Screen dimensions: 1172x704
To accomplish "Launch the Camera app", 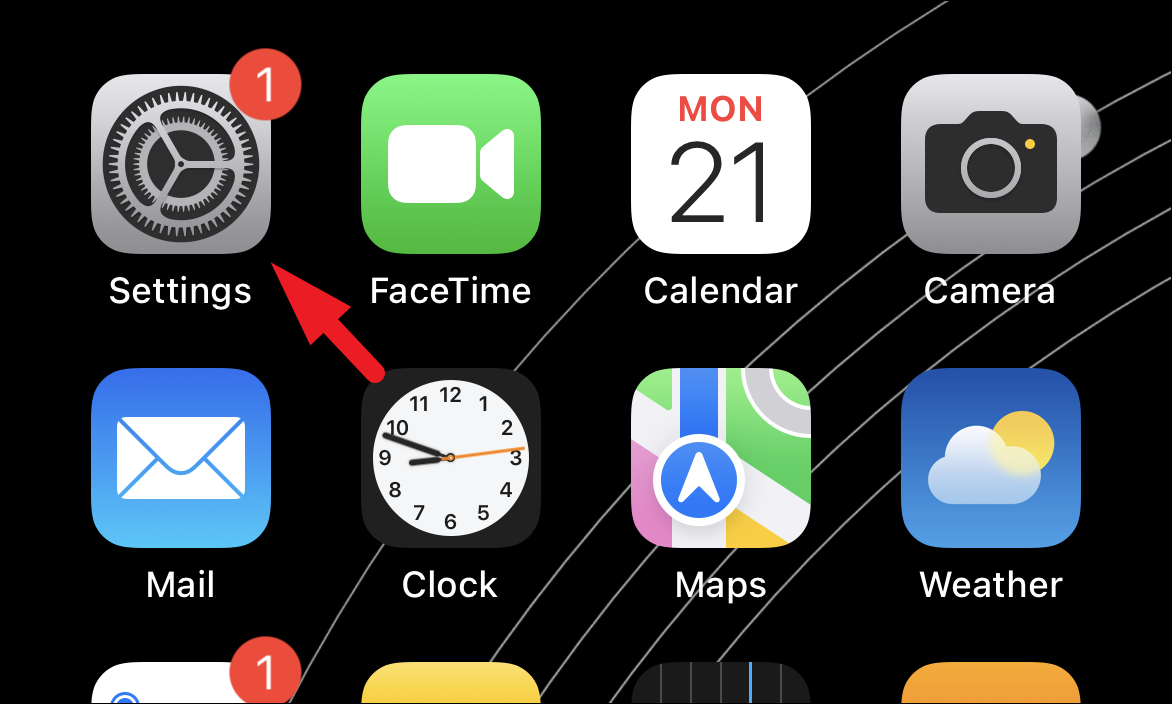I will [990, 165].
